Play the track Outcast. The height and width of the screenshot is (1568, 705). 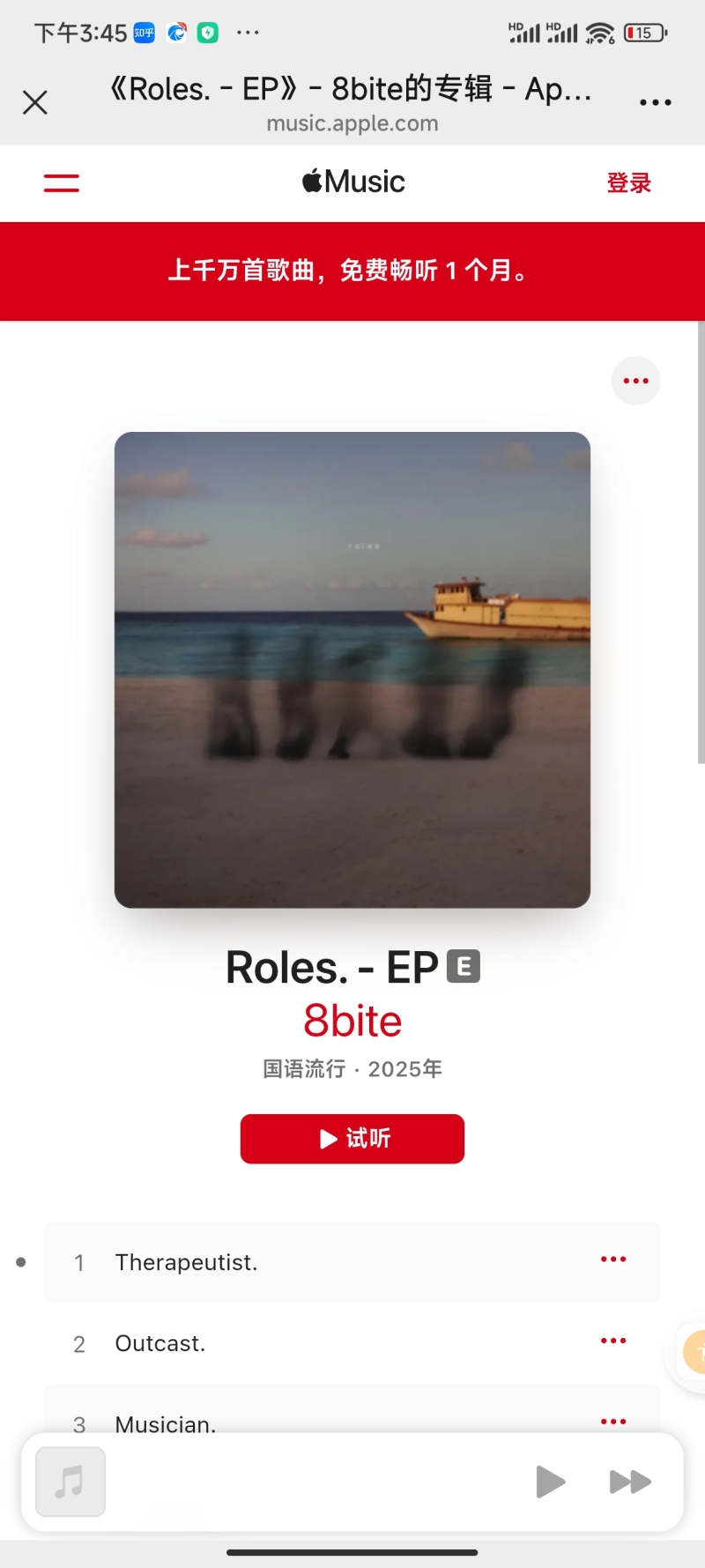point(160,1343)
